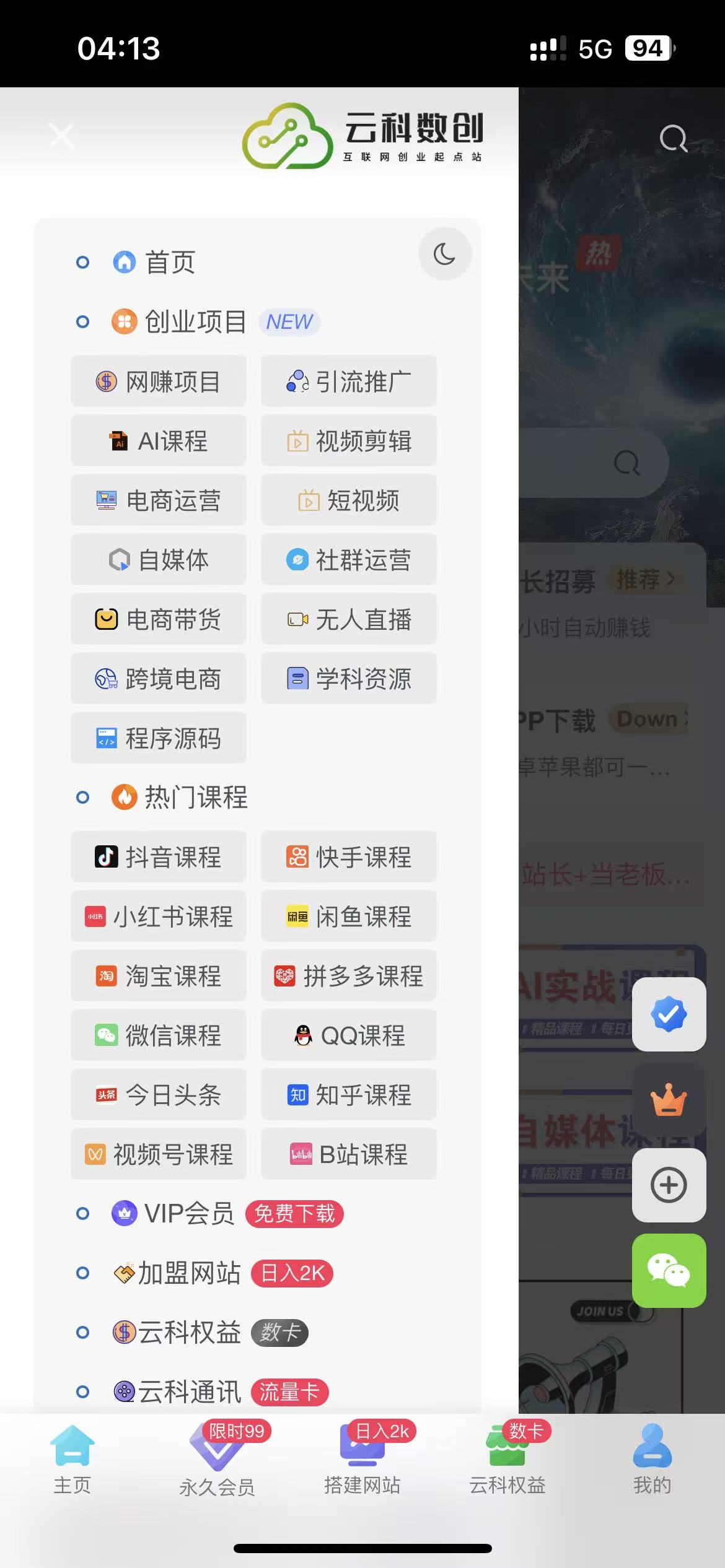Go to 视频剪辑 category
725x1568 pixels.
click(x=349, y=441)
